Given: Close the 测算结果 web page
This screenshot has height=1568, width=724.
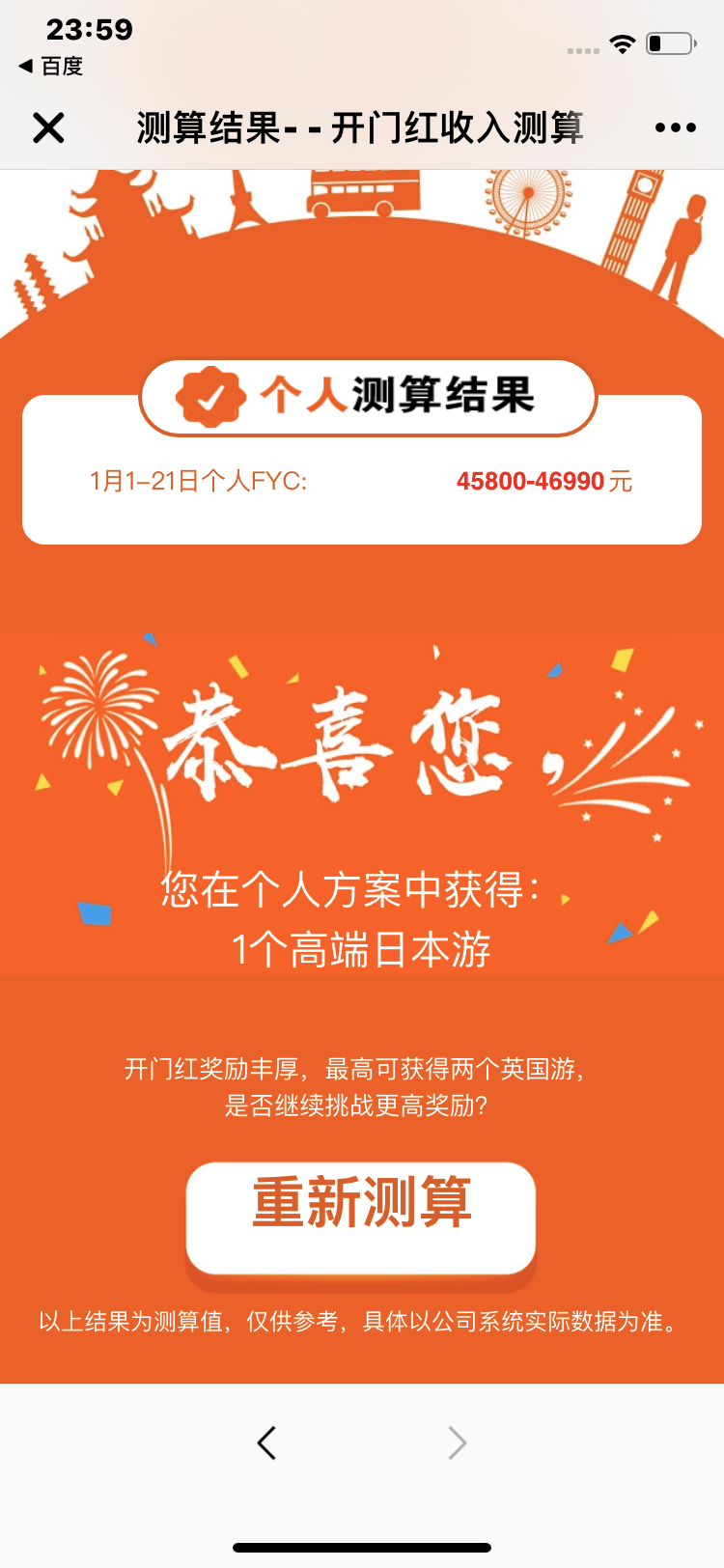Looking at the screenshot, I should point(48,127).
